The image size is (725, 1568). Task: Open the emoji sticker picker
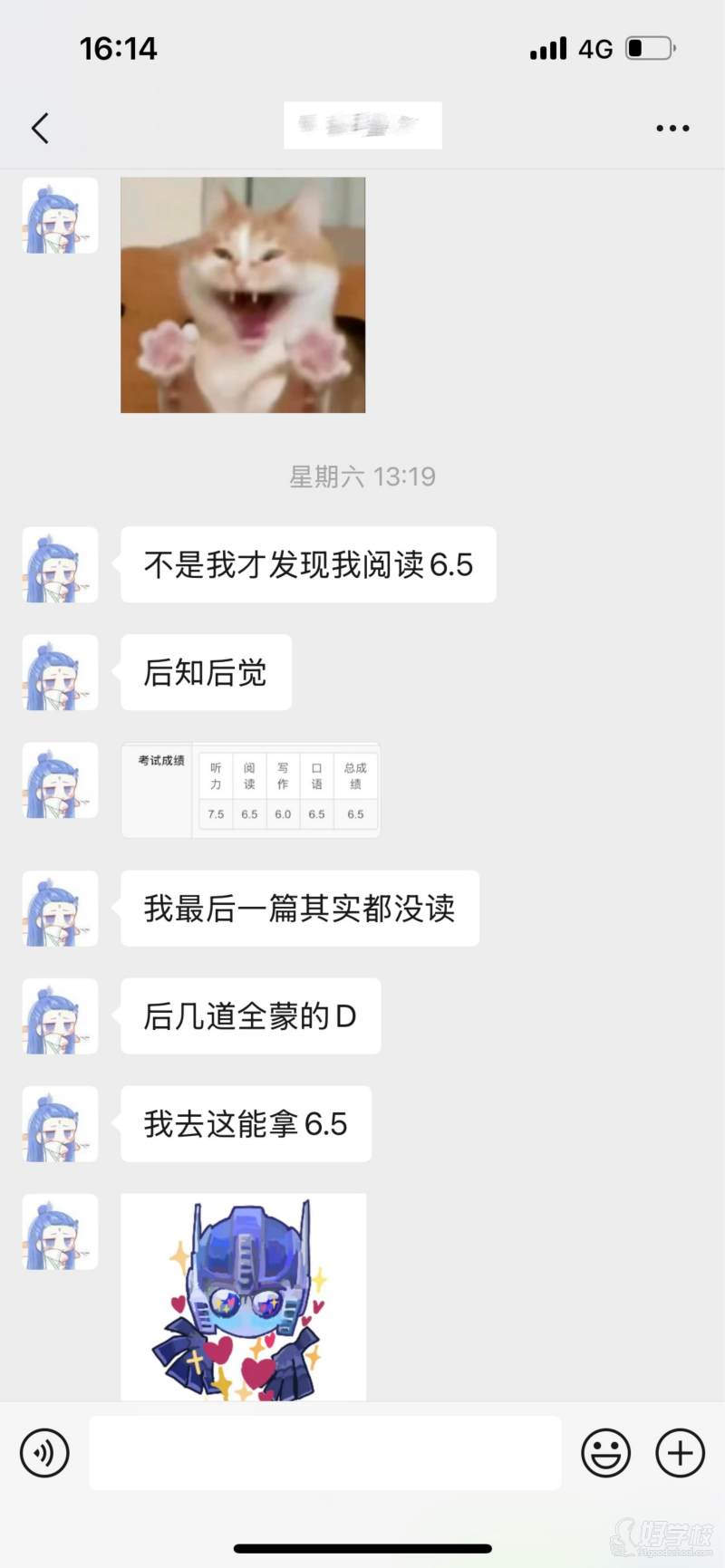tap(605, 1453)
